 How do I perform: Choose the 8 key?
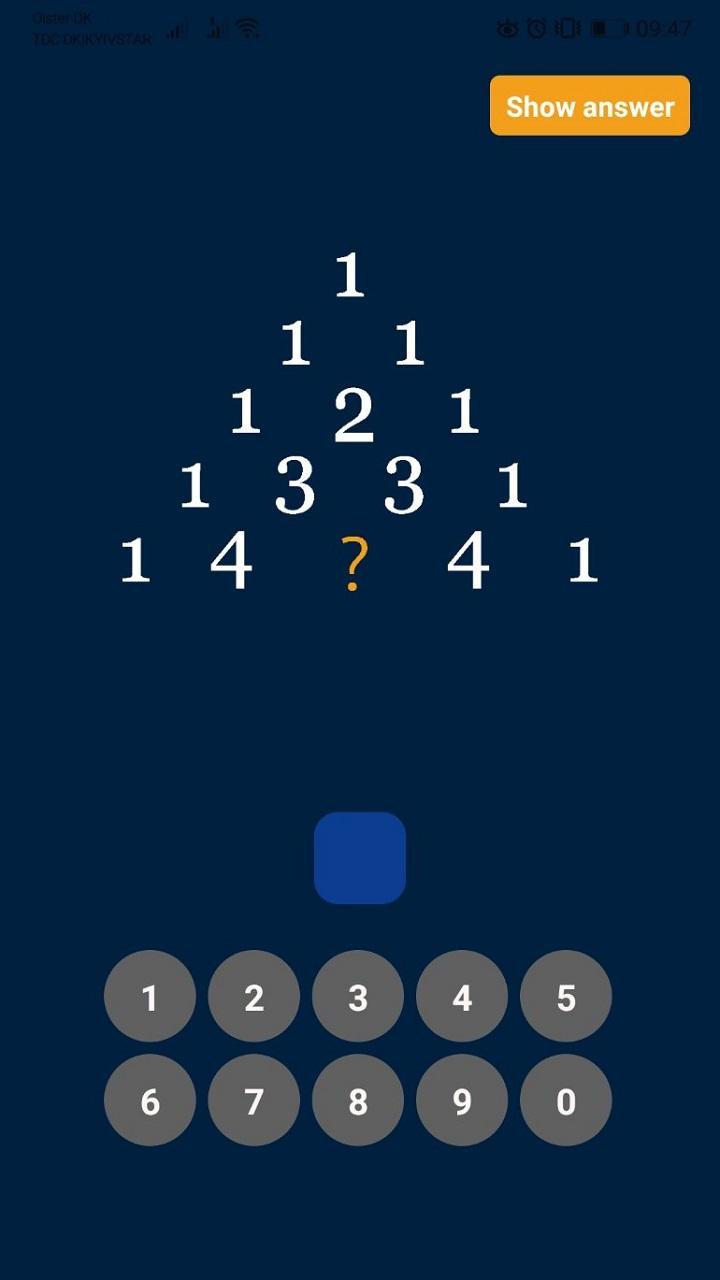coord(358,1101)
